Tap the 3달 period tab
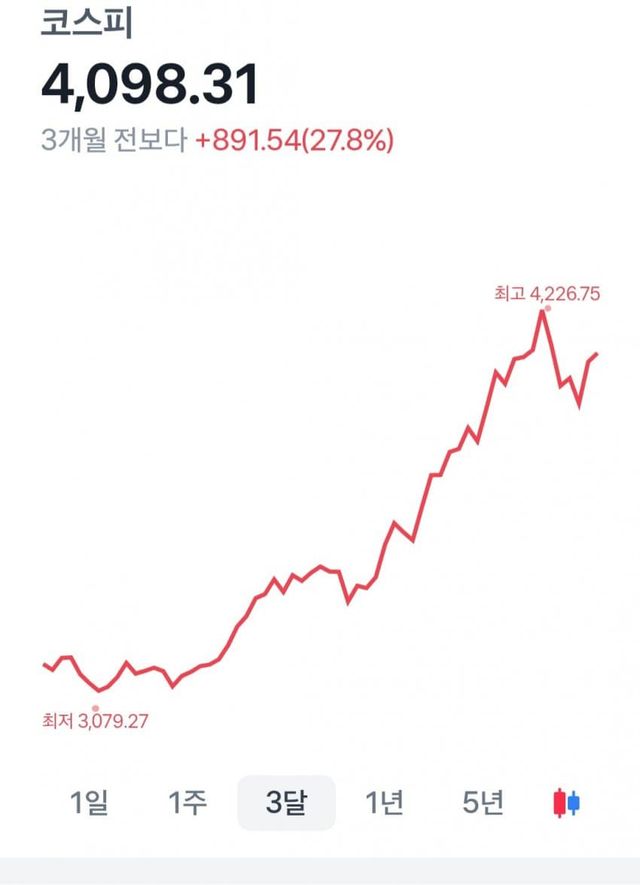Viewport: 640px width, 885px height. point(286,802)
